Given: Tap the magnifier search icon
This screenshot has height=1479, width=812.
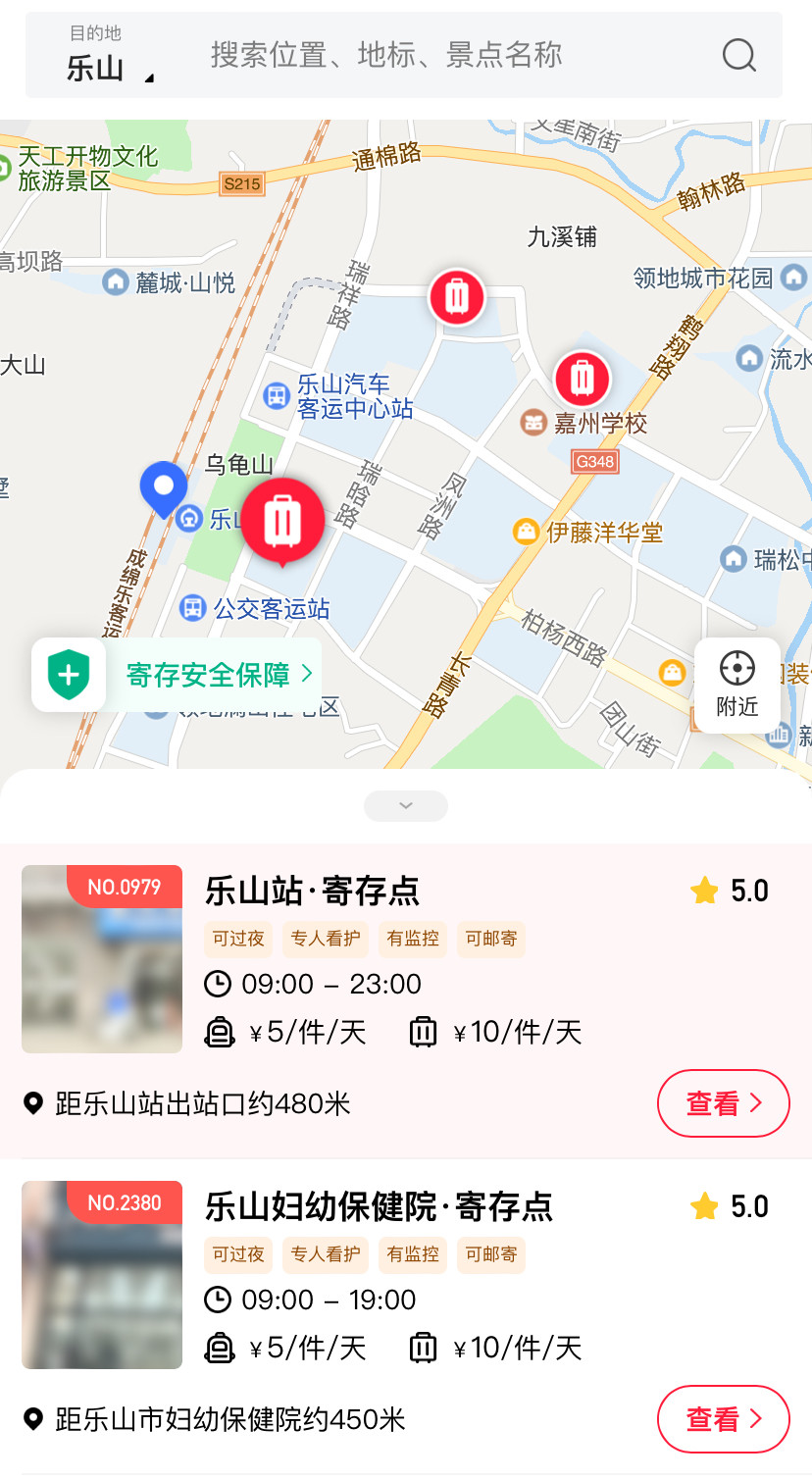Looking at the screenshot, I should pyautogui.click(x=739, y=55).
